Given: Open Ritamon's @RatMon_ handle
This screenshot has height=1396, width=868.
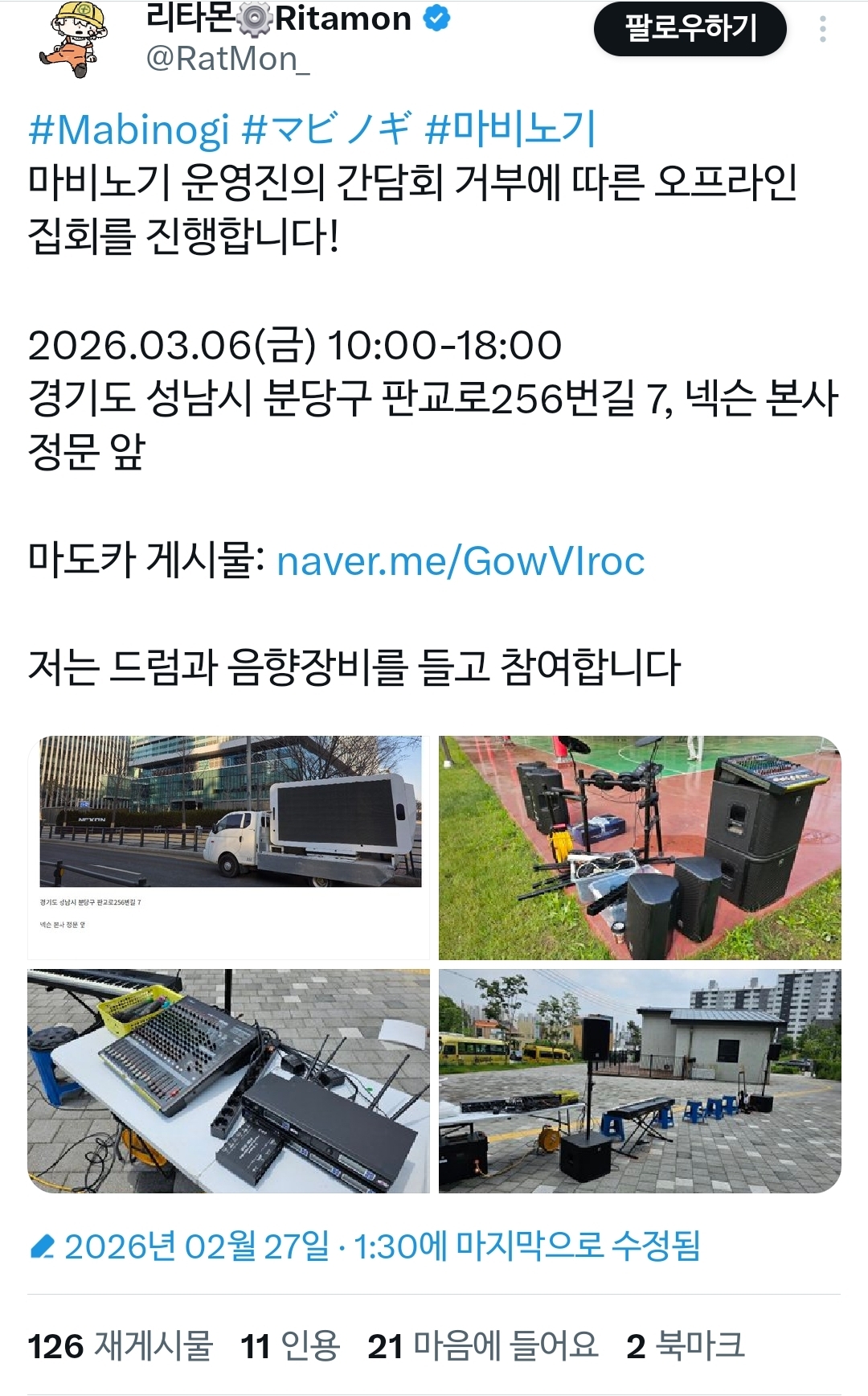Looking at the screenshot, I should (227, 59).
